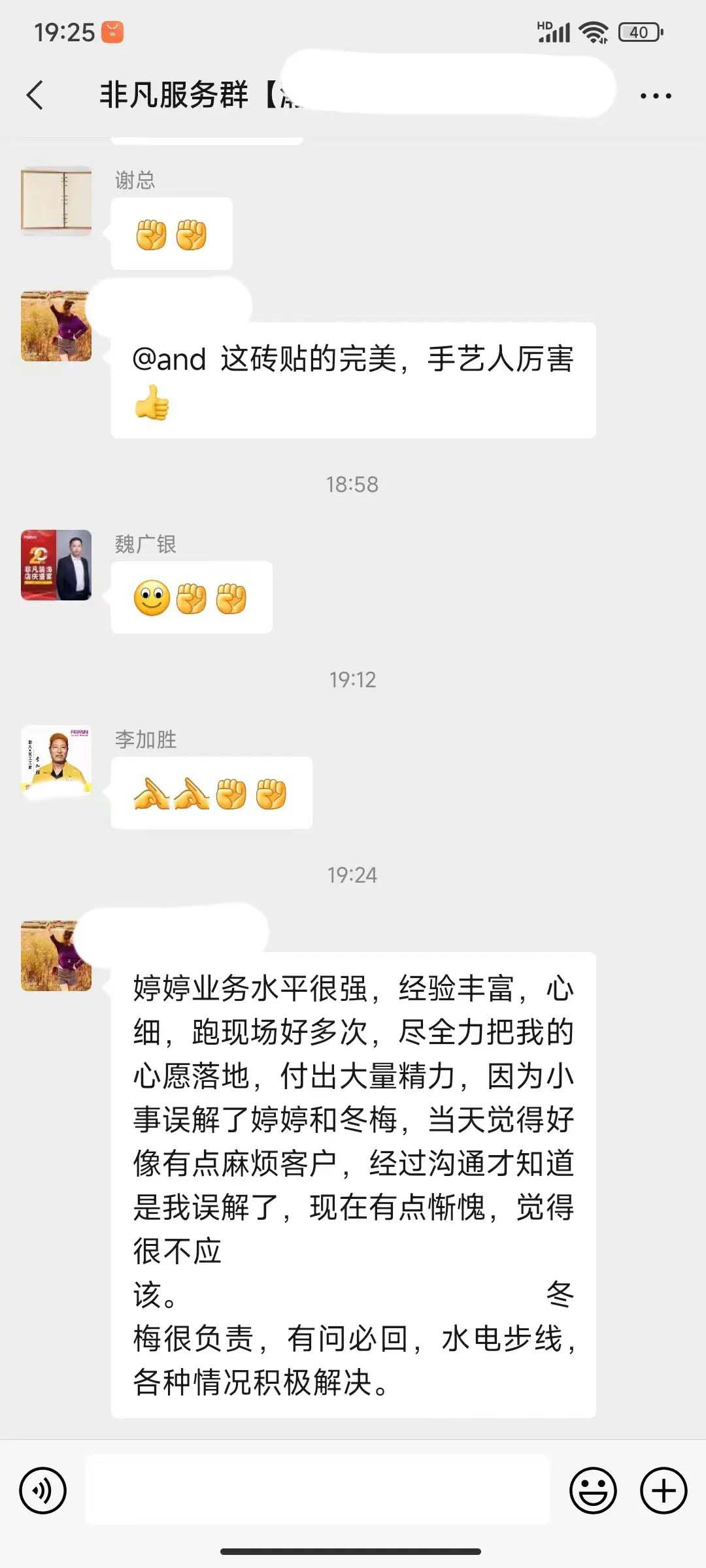Screen dimensions: 706x1568
Task: Switch to voice message input
Action: [x=43, y=1491]
